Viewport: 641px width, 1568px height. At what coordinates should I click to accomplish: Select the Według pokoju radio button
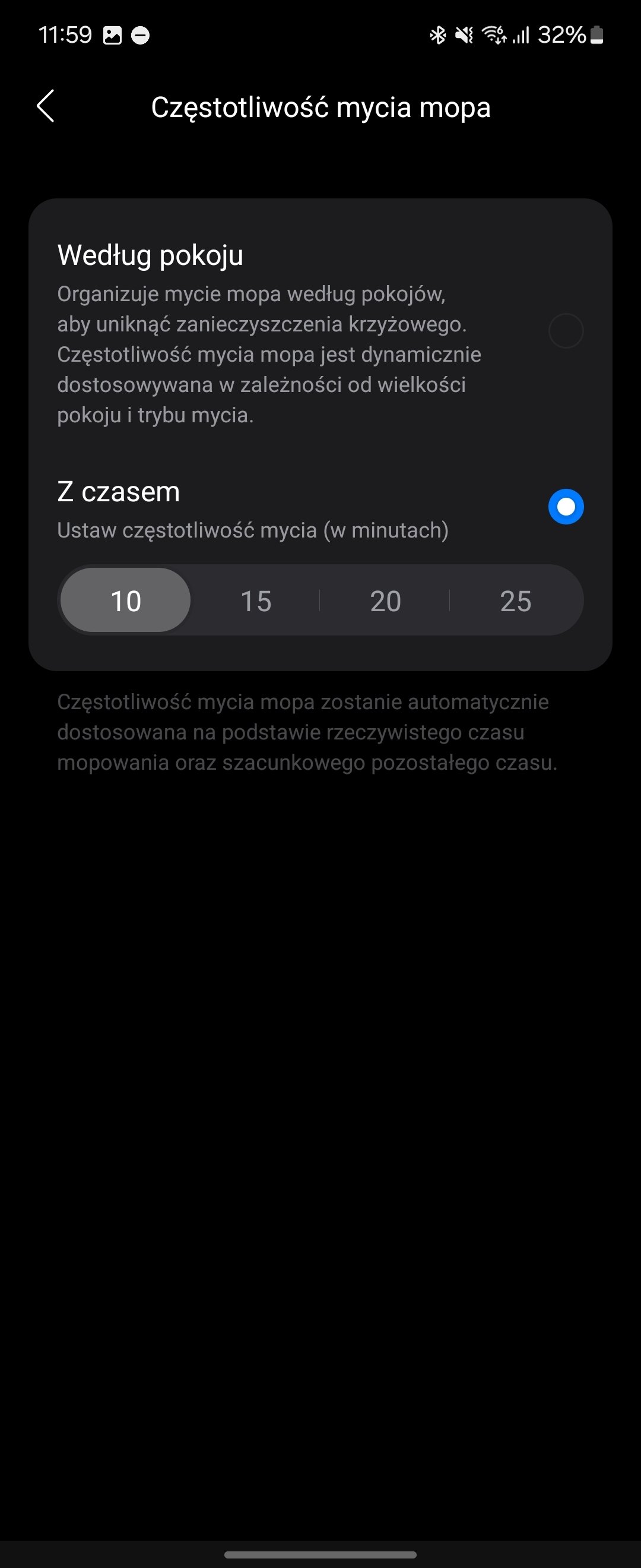pos(566,330)
